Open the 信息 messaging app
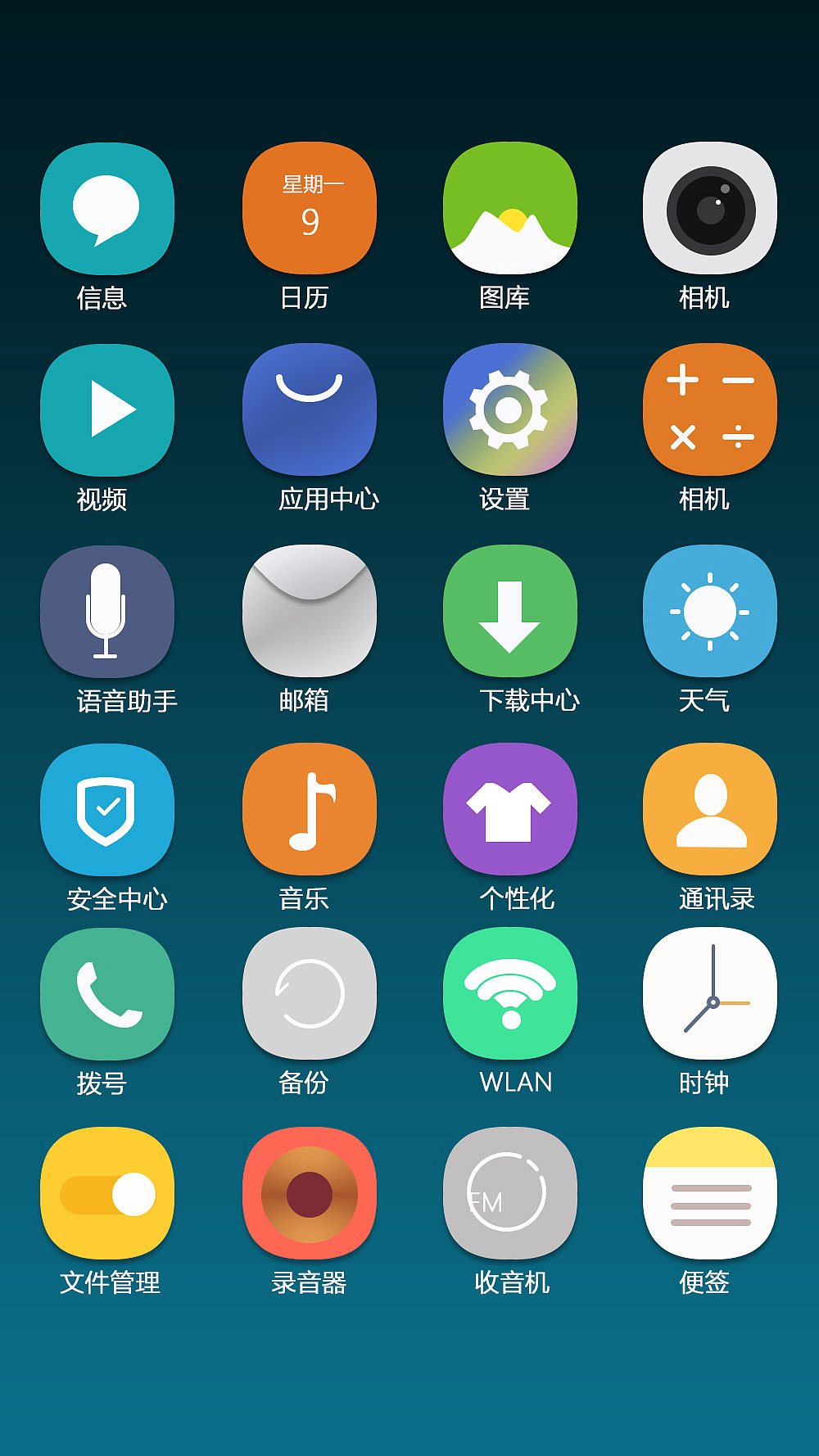 point(107,210)
